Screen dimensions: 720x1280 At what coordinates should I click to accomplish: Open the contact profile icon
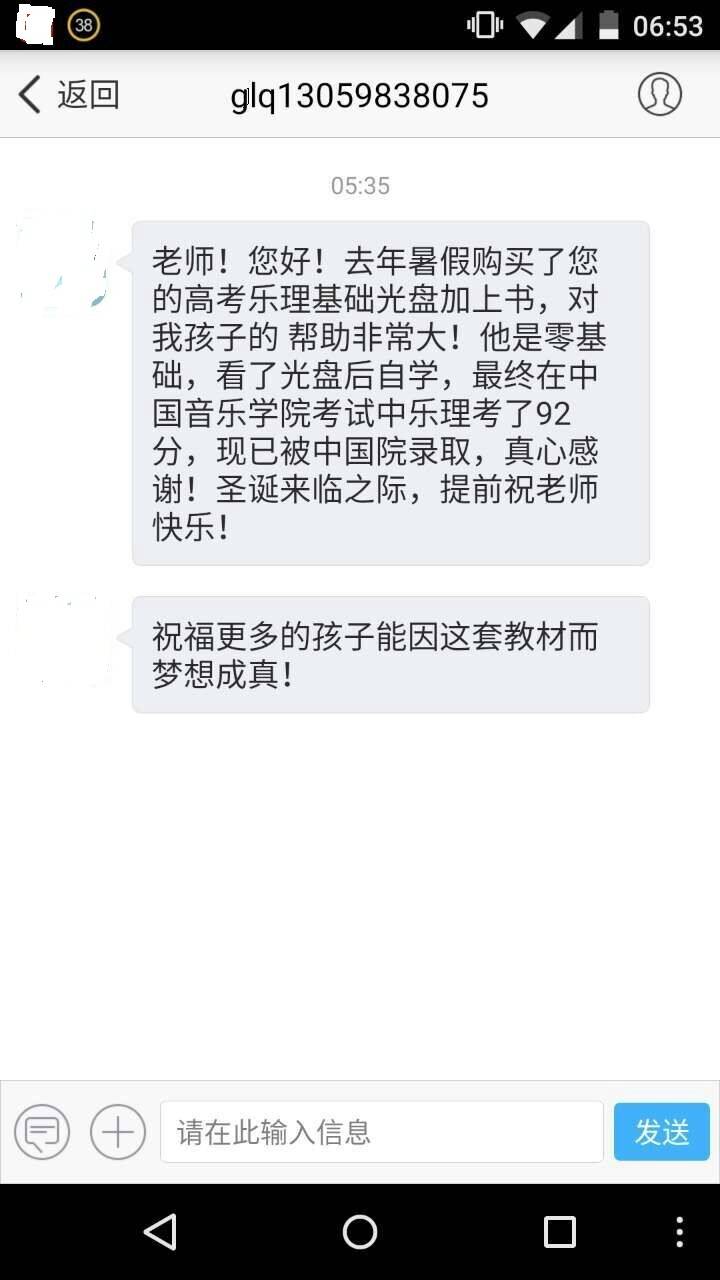click(x=659, y=94)
